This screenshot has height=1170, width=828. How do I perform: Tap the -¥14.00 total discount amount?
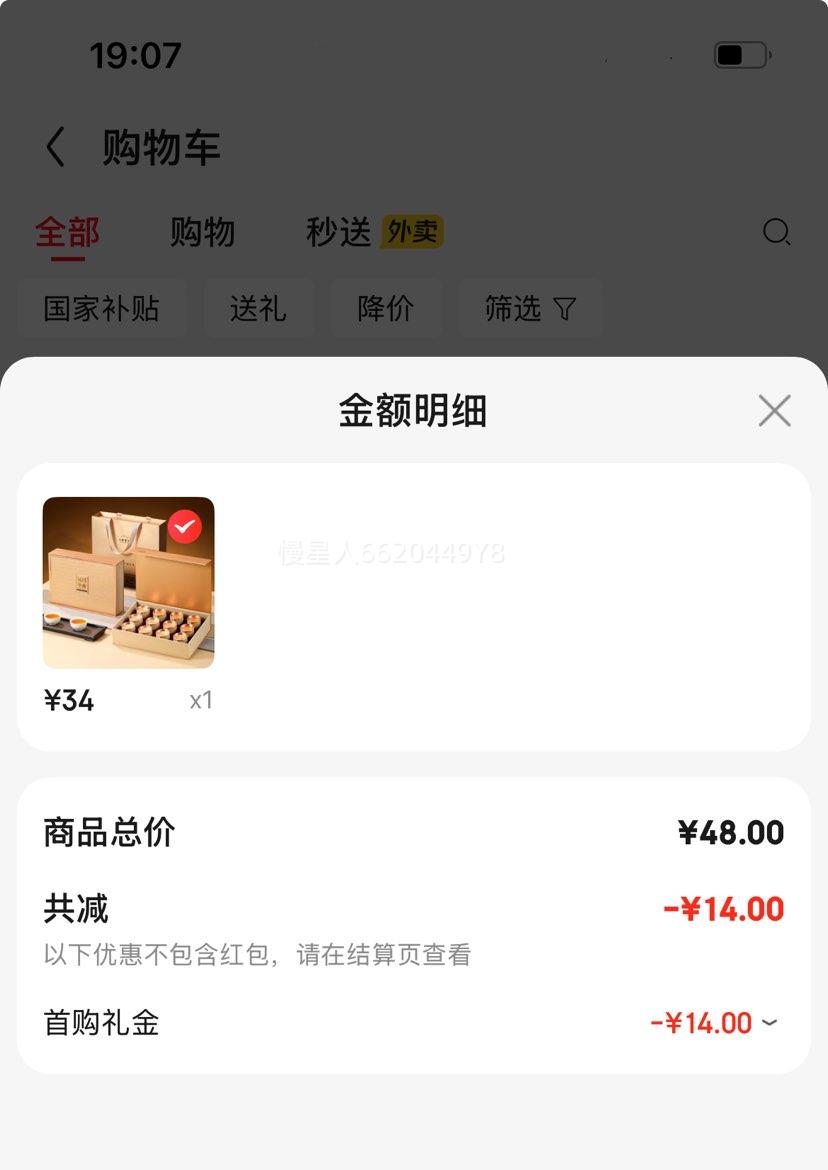(x=724, y=909)
